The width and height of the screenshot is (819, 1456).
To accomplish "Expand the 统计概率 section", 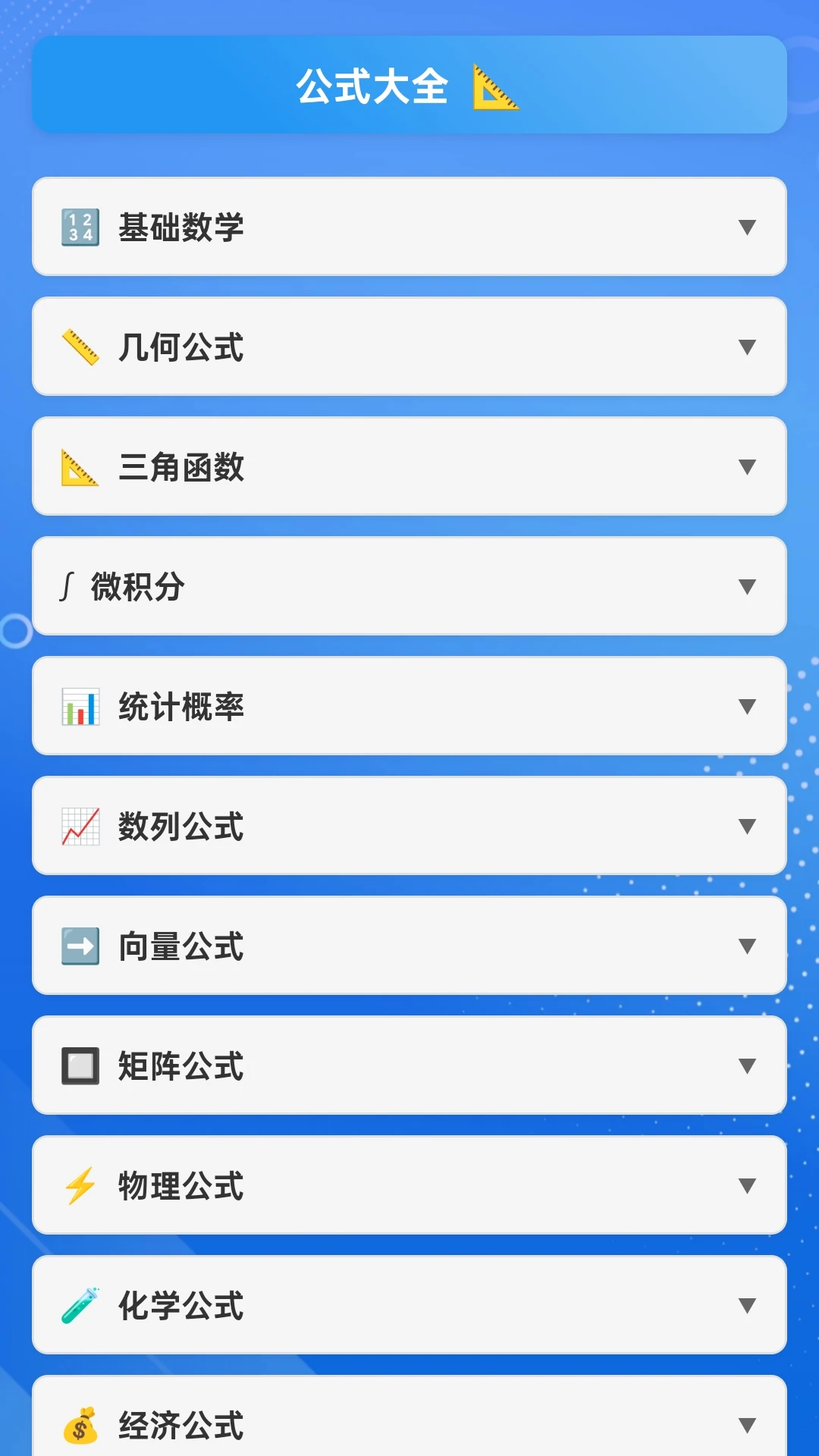I will (409, 706).
